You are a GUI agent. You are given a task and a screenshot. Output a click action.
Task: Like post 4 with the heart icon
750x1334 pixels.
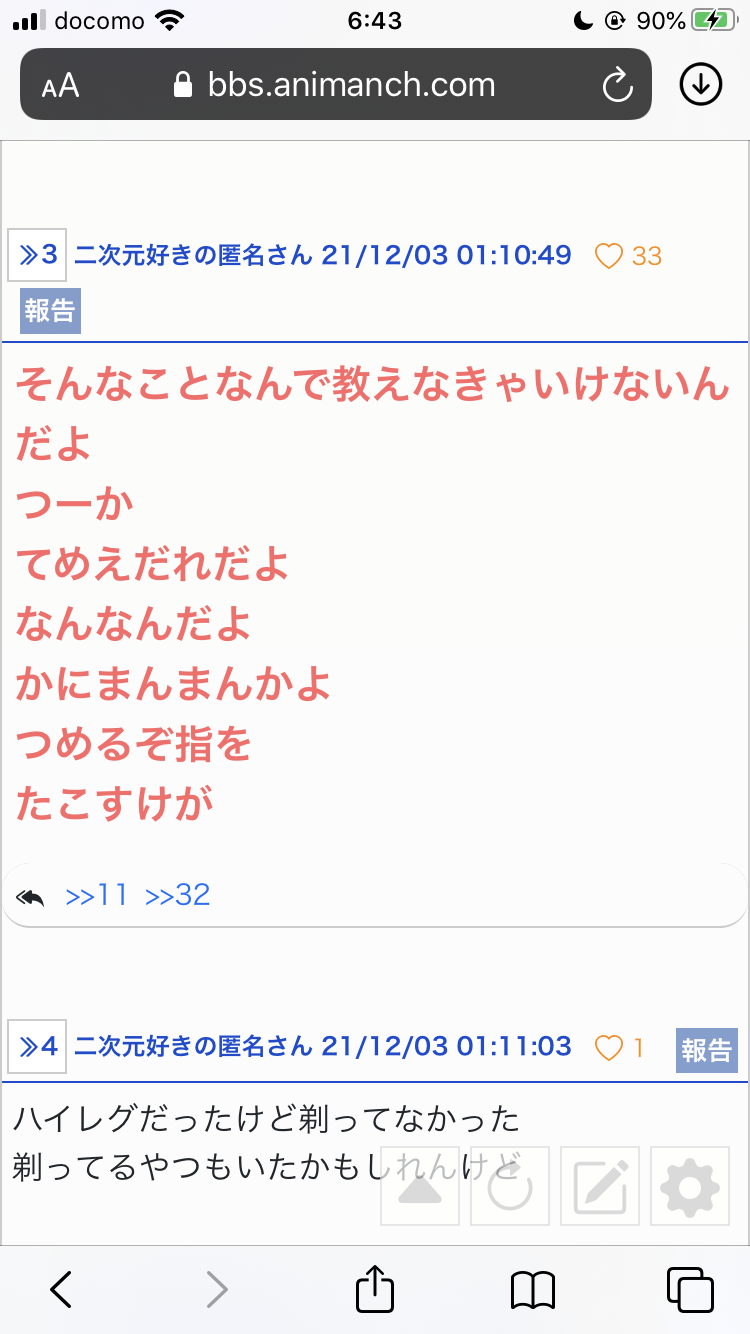point(608,1047)
